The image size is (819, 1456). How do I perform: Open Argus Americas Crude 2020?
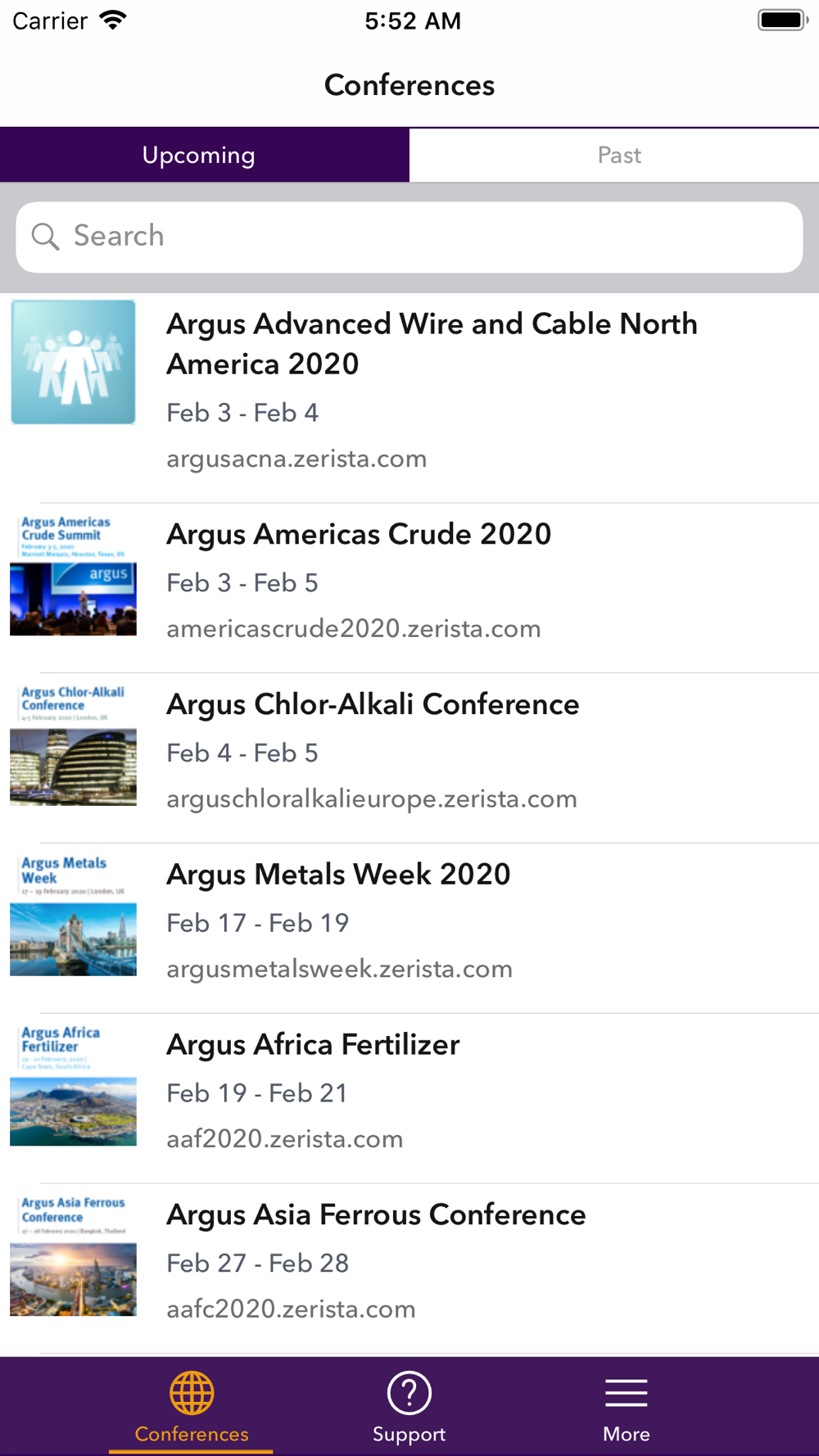(x=409, y=588)
